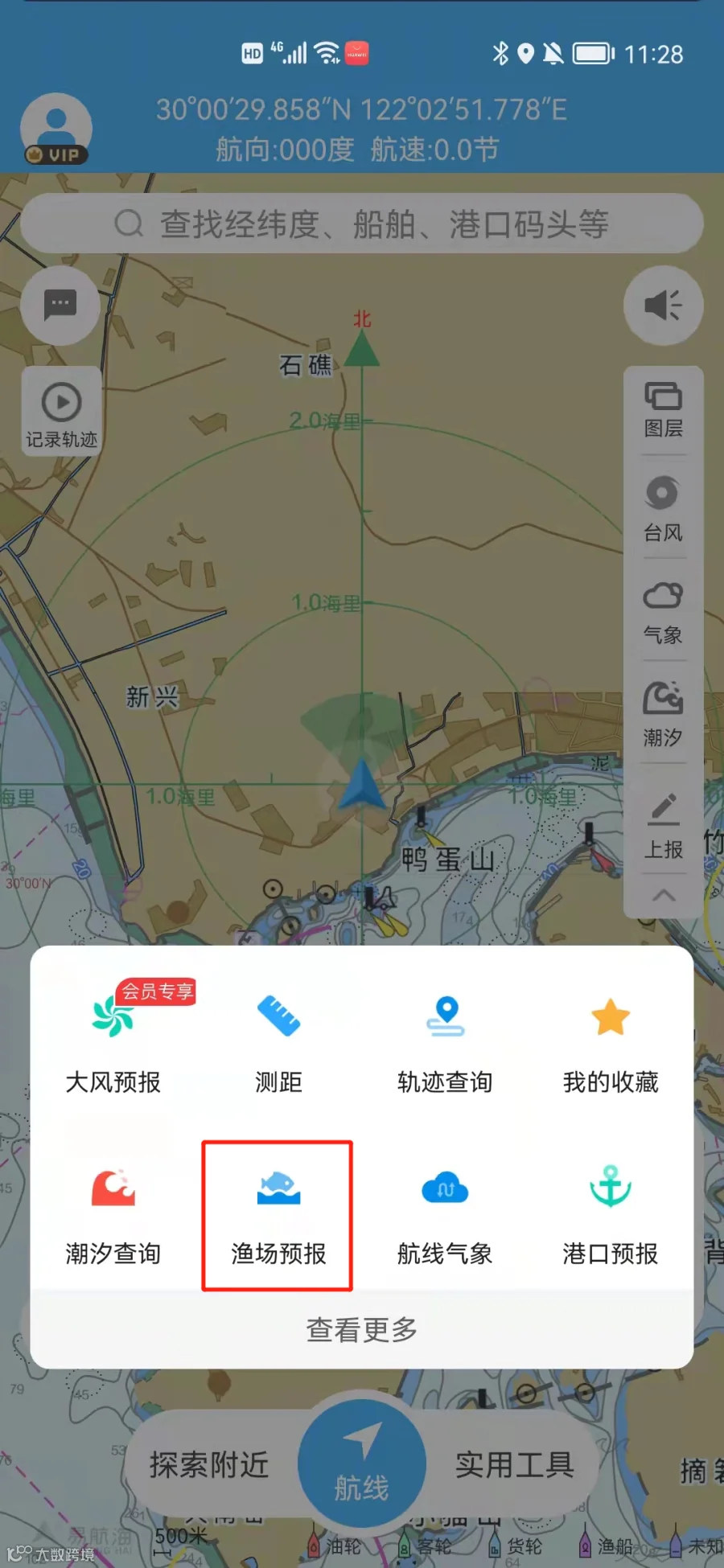
Task: Open the messages chat bubble icon
Action: point(60,306)
